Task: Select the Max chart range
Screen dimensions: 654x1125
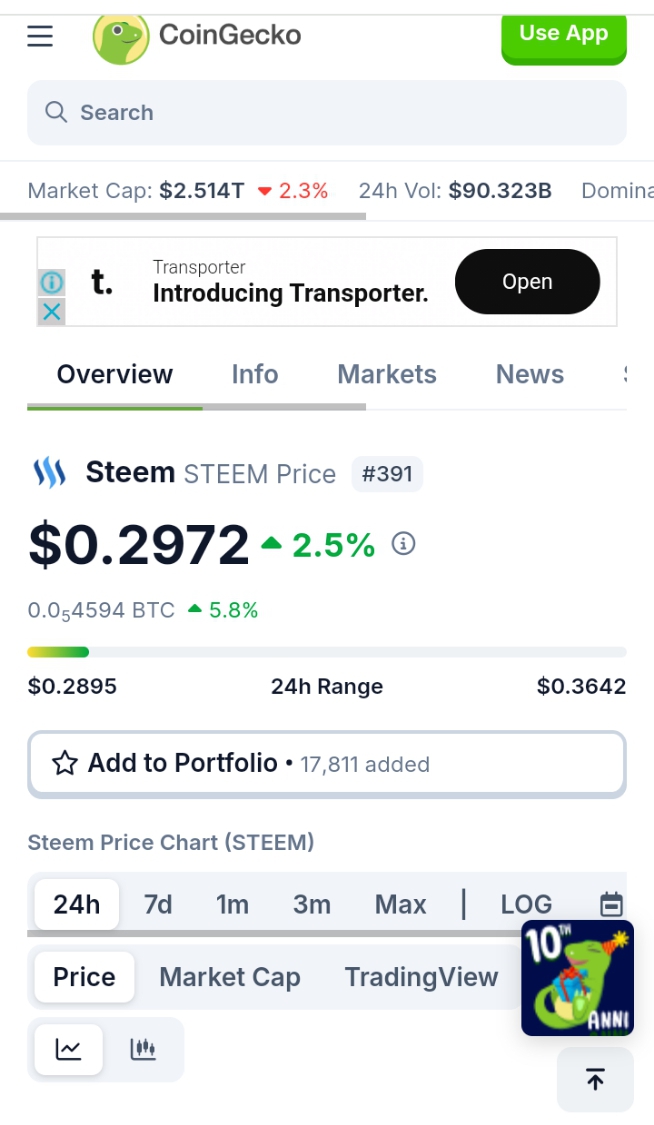Action: 400,904
